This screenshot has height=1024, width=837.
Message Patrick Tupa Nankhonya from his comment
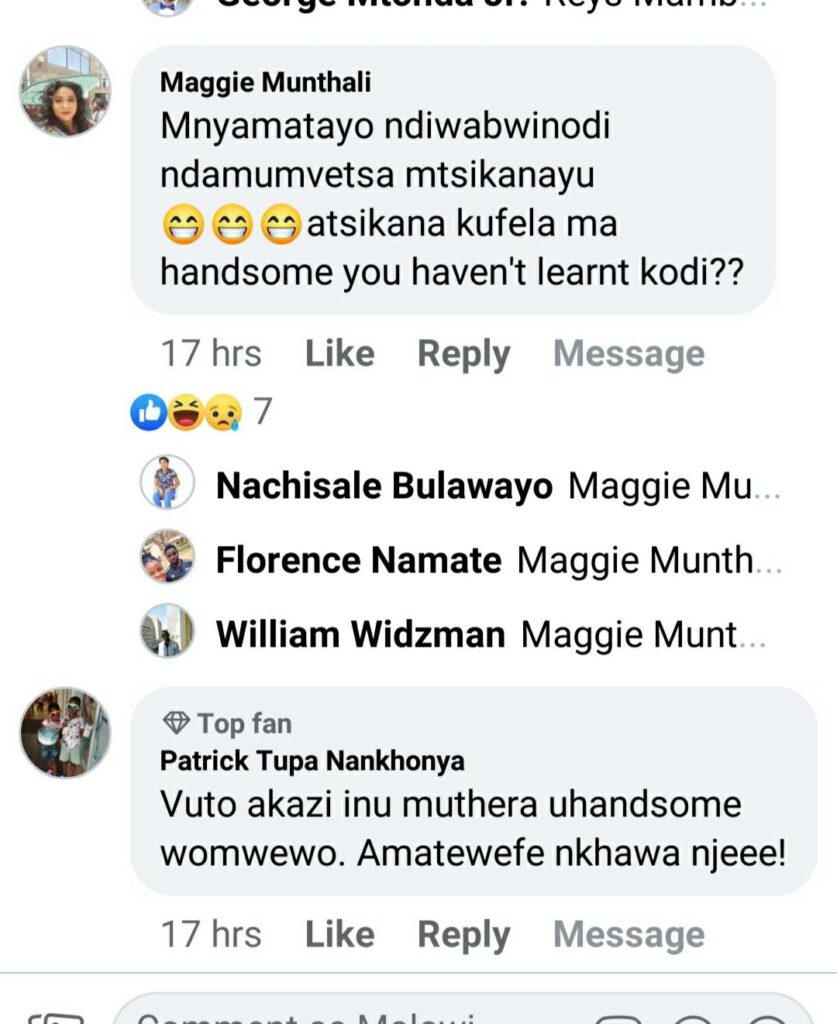[628, 935]
